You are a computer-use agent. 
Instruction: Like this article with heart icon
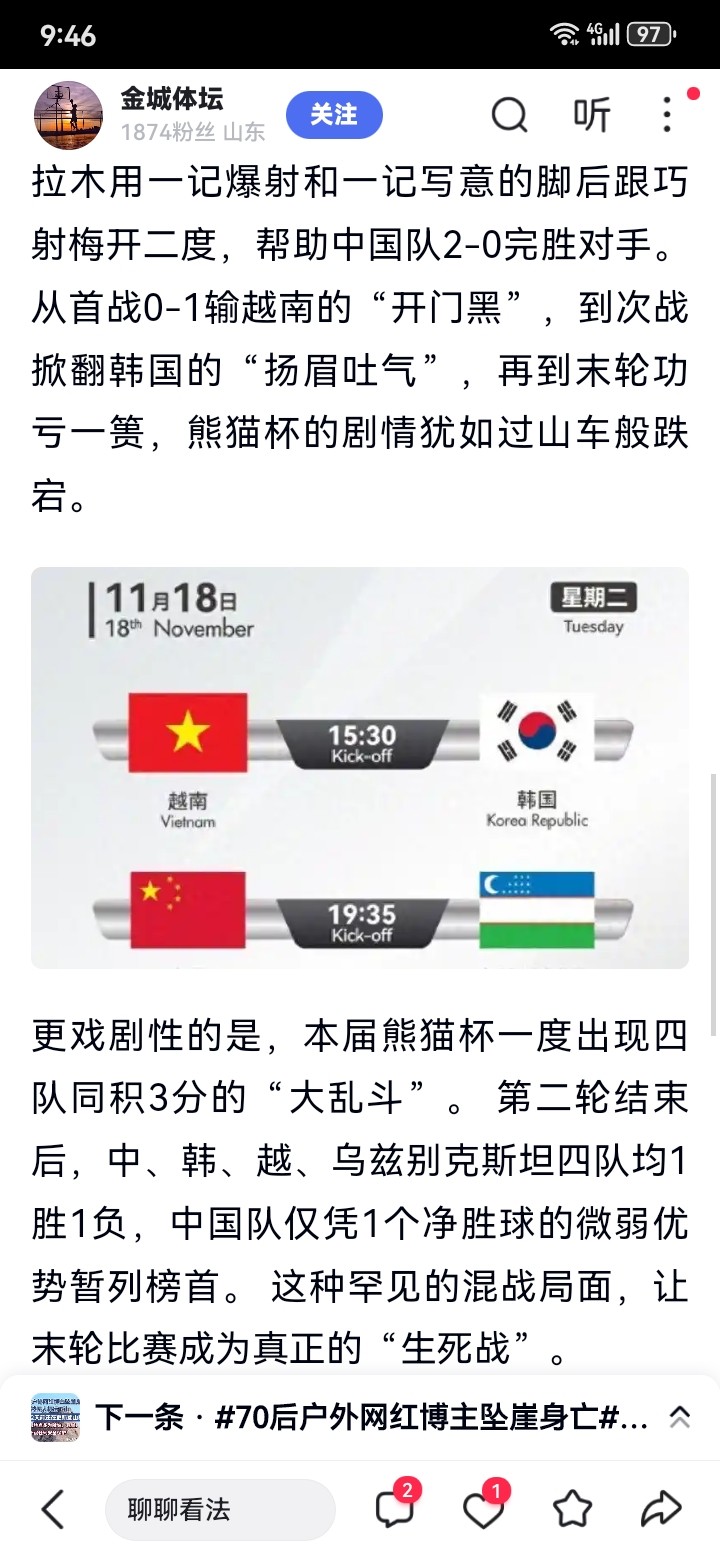click(483, 1509)
